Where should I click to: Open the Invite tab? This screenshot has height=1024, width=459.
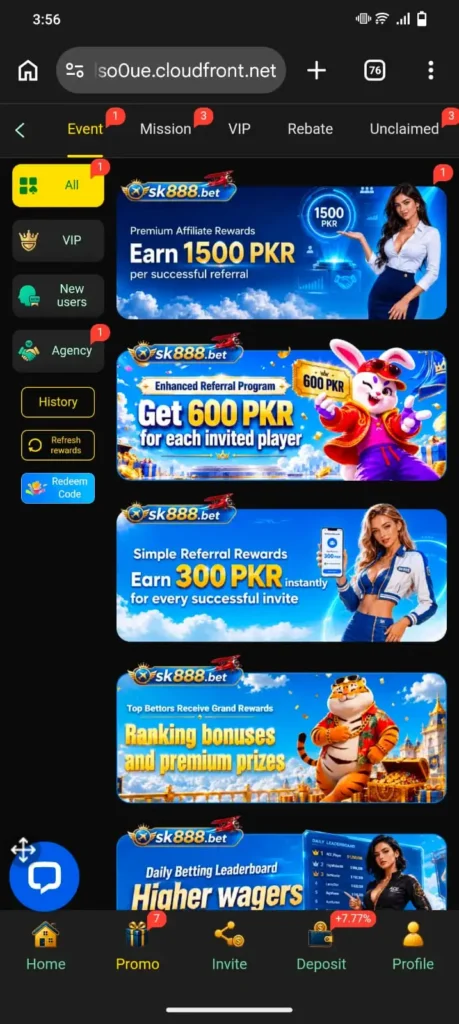[229, 946]
